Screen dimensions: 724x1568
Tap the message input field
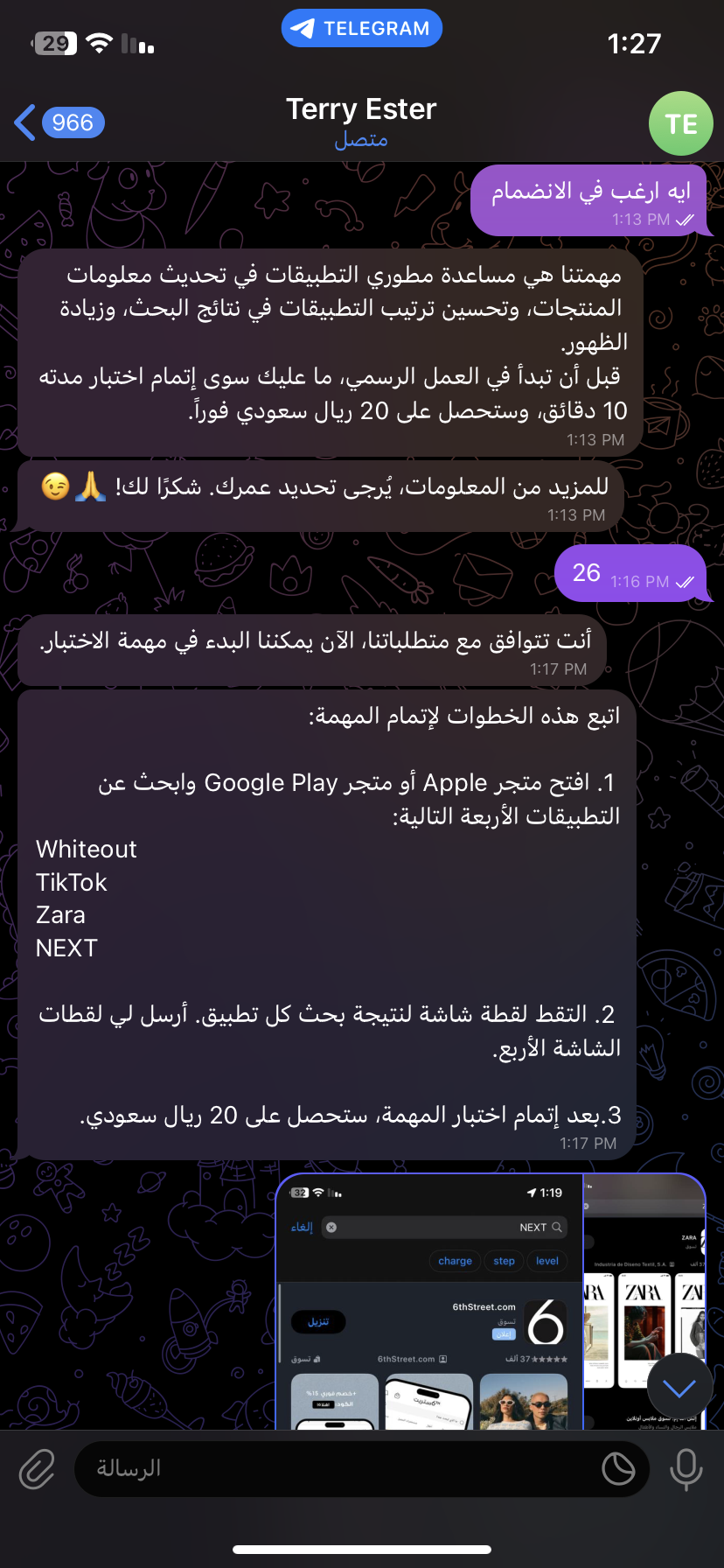[x=332, y=1468]
